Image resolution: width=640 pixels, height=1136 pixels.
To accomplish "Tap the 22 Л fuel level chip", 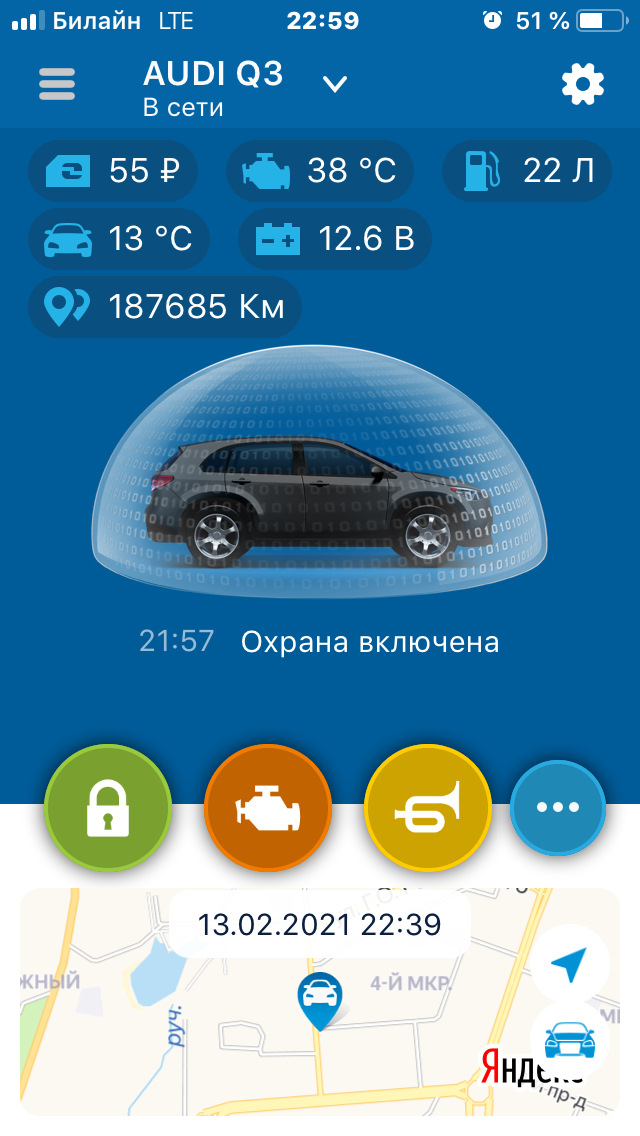I will (526, 171).
